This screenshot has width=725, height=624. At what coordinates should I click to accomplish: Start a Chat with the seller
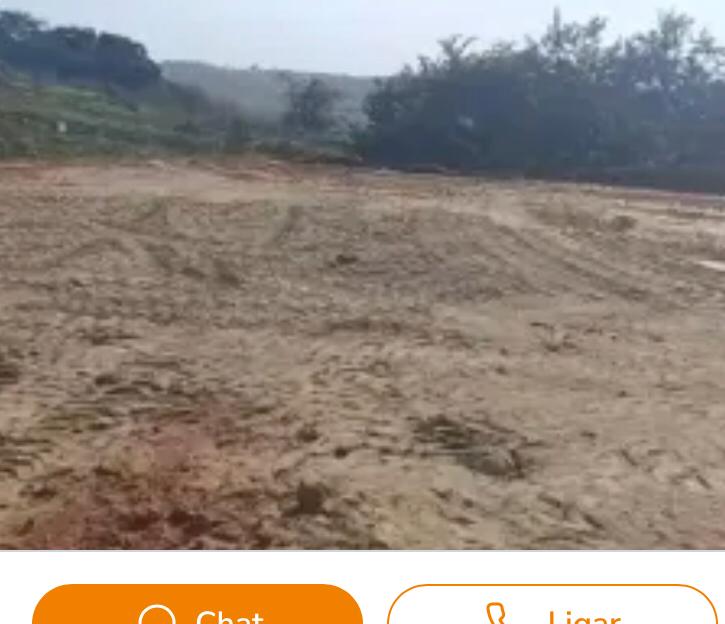(x=197, y=608)
